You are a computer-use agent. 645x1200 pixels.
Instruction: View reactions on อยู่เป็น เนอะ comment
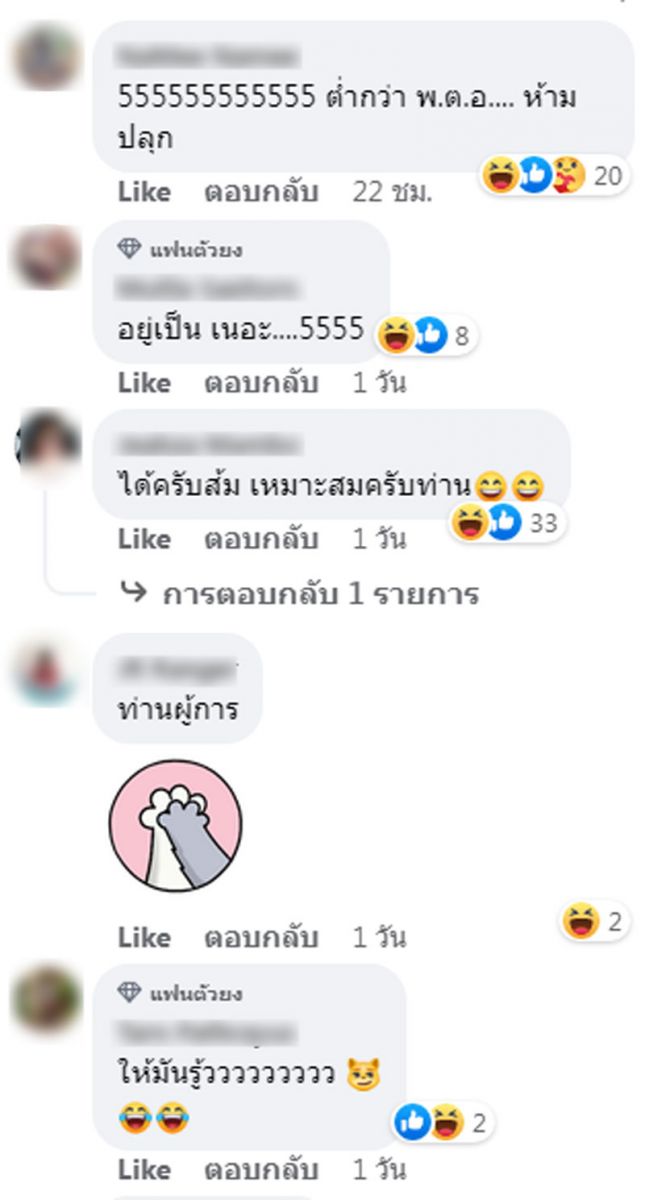point(424,336)
